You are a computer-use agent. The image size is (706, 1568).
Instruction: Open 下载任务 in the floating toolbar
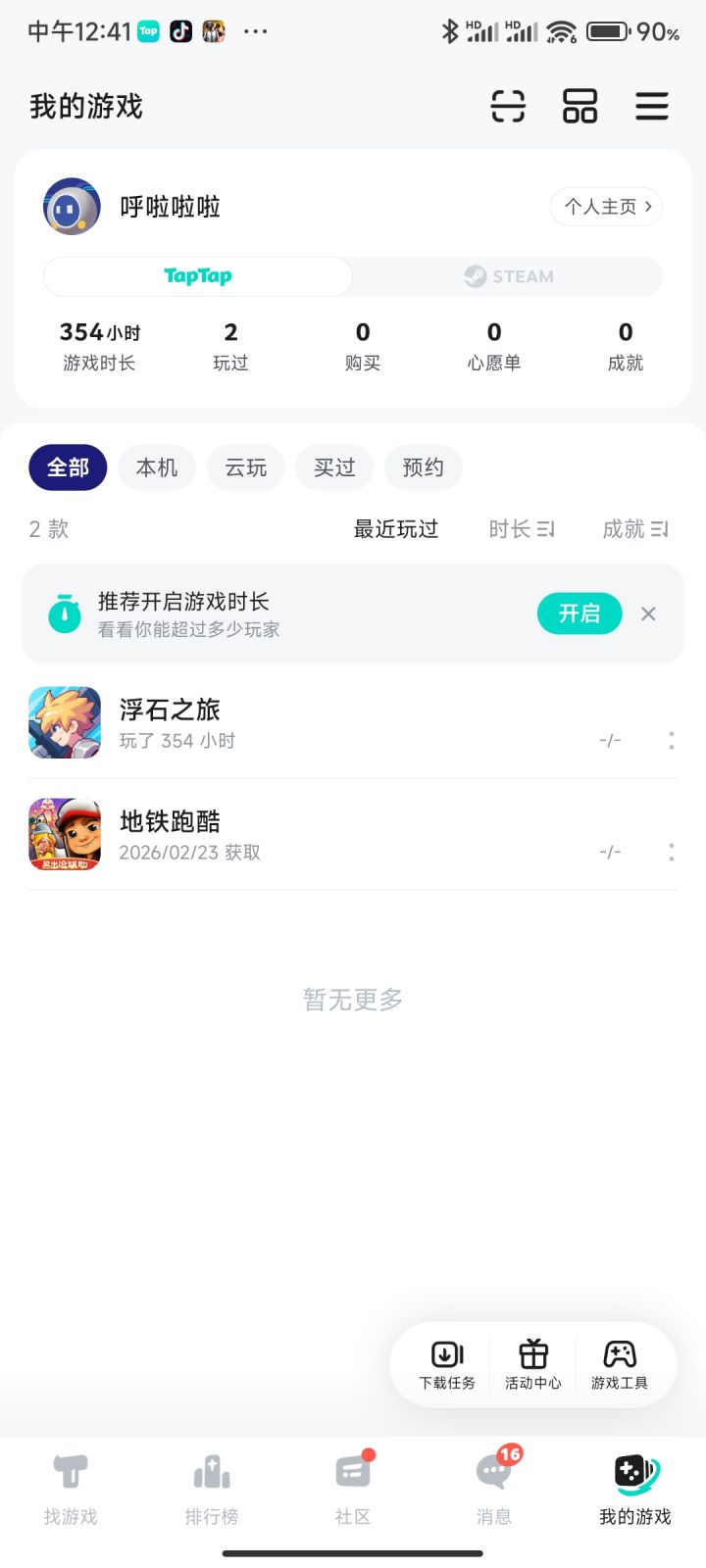coord(446,1364)
